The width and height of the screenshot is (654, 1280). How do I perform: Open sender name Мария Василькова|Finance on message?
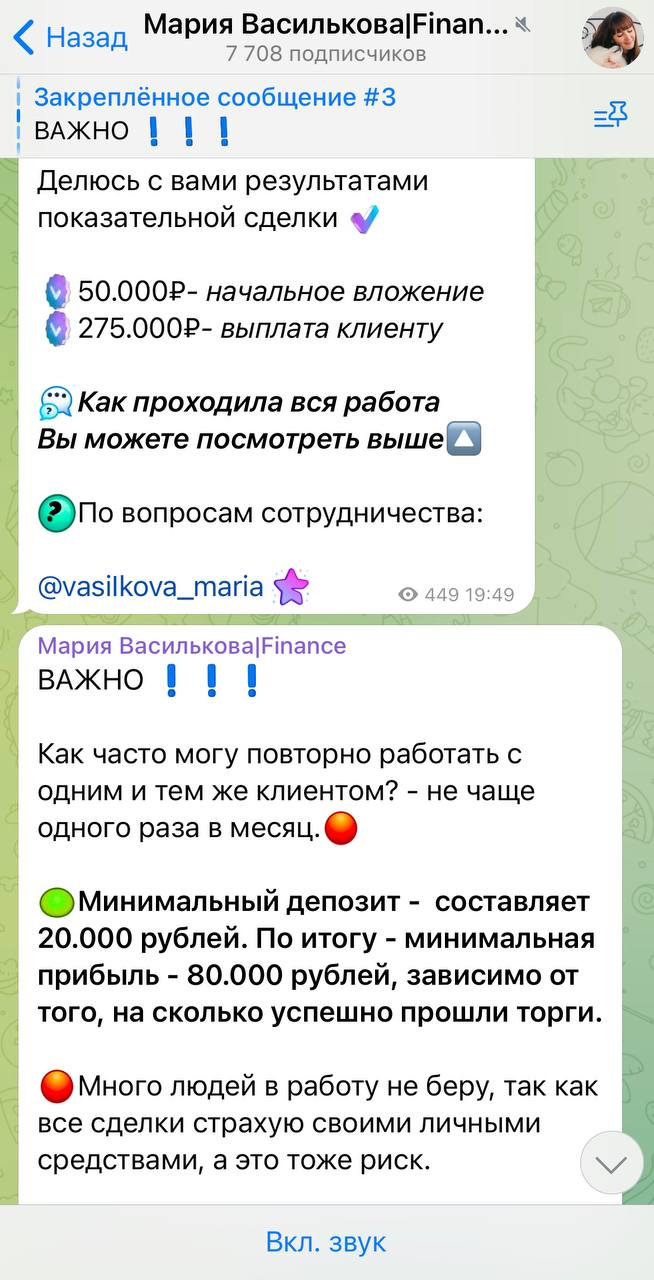pyautogui.click(x=192, y=646)
